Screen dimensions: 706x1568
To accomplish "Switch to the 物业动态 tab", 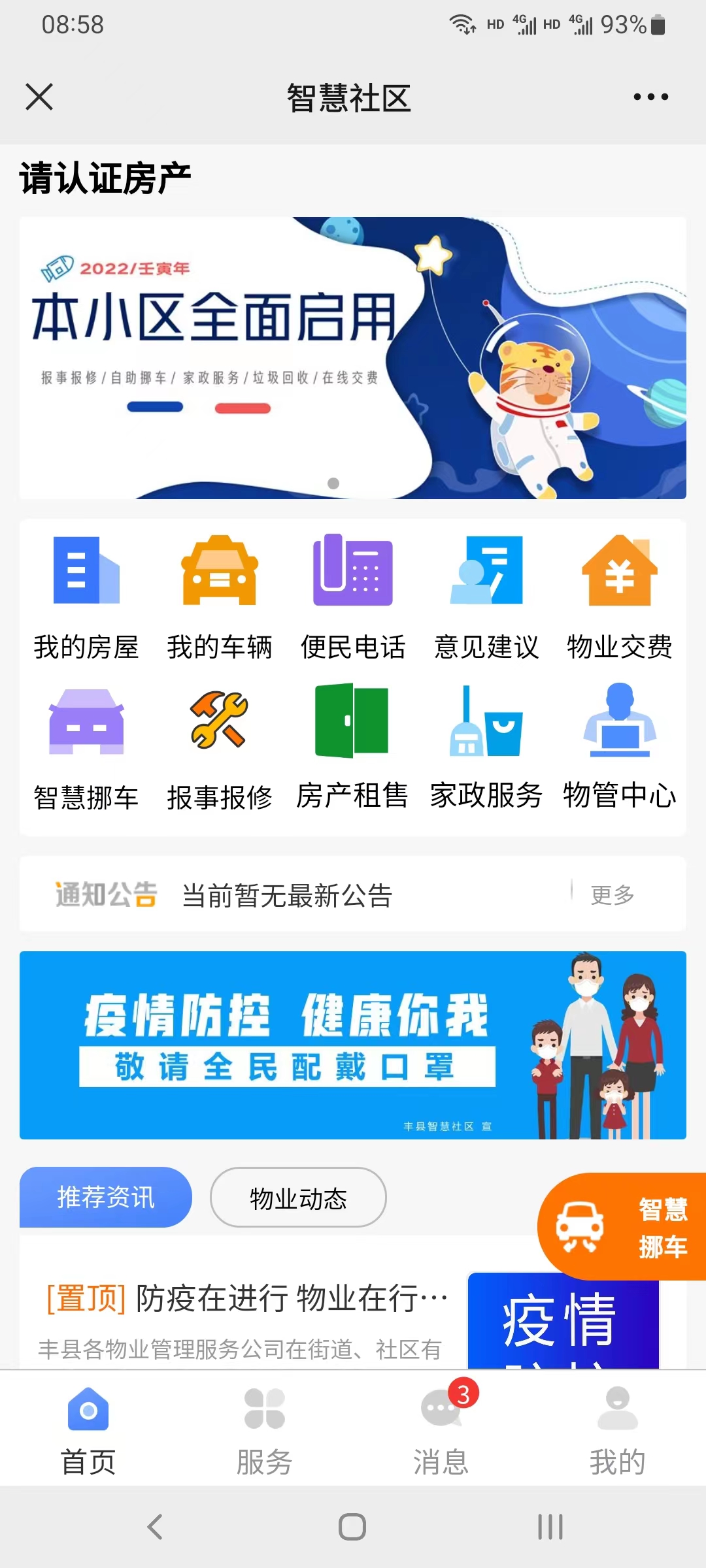I will tap(298, 1198).
